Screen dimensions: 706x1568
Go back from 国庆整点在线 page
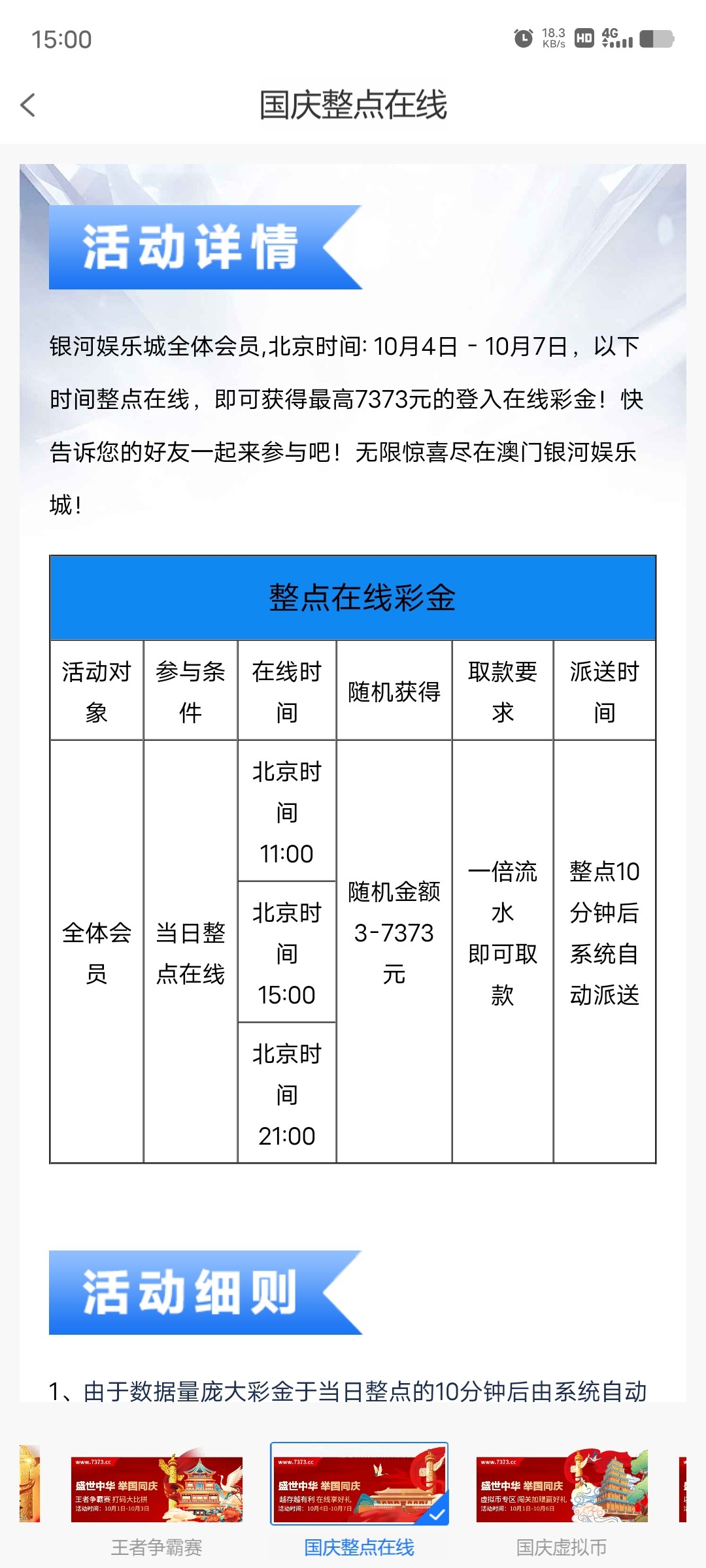pyautogui.click(x=28, y=105)
